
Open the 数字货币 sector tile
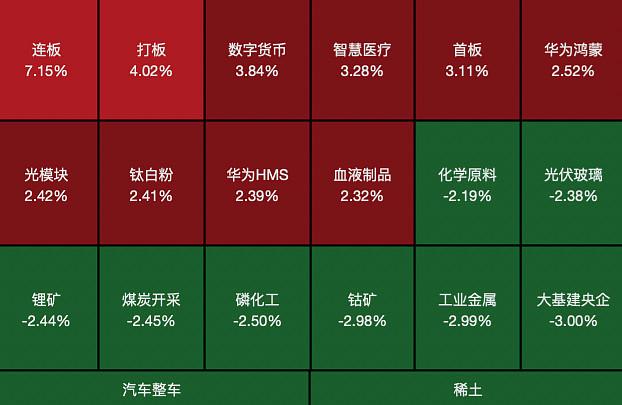(257, 60)
